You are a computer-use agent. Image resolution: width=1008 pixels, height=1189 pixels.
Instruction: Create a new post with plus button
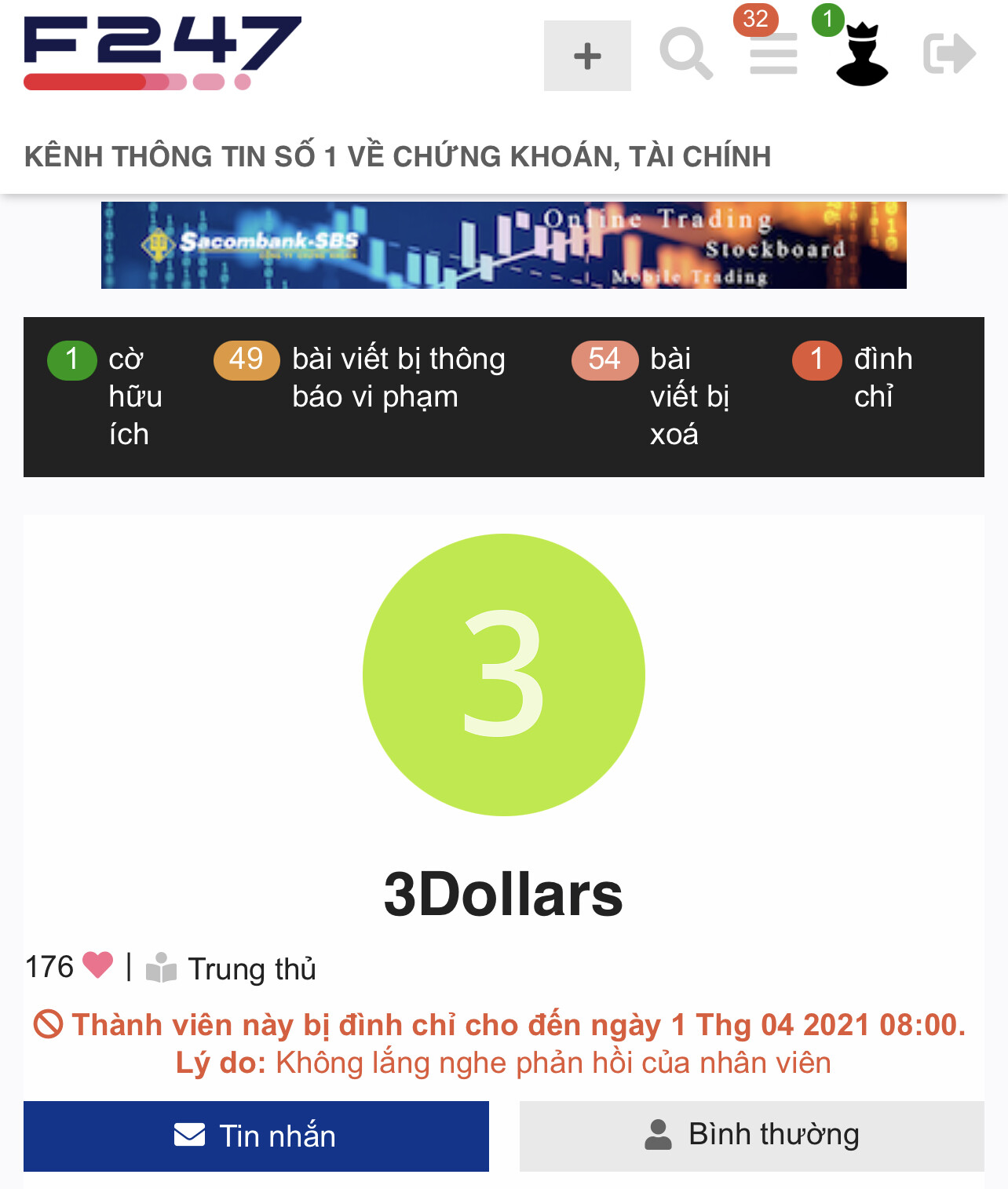587,56
